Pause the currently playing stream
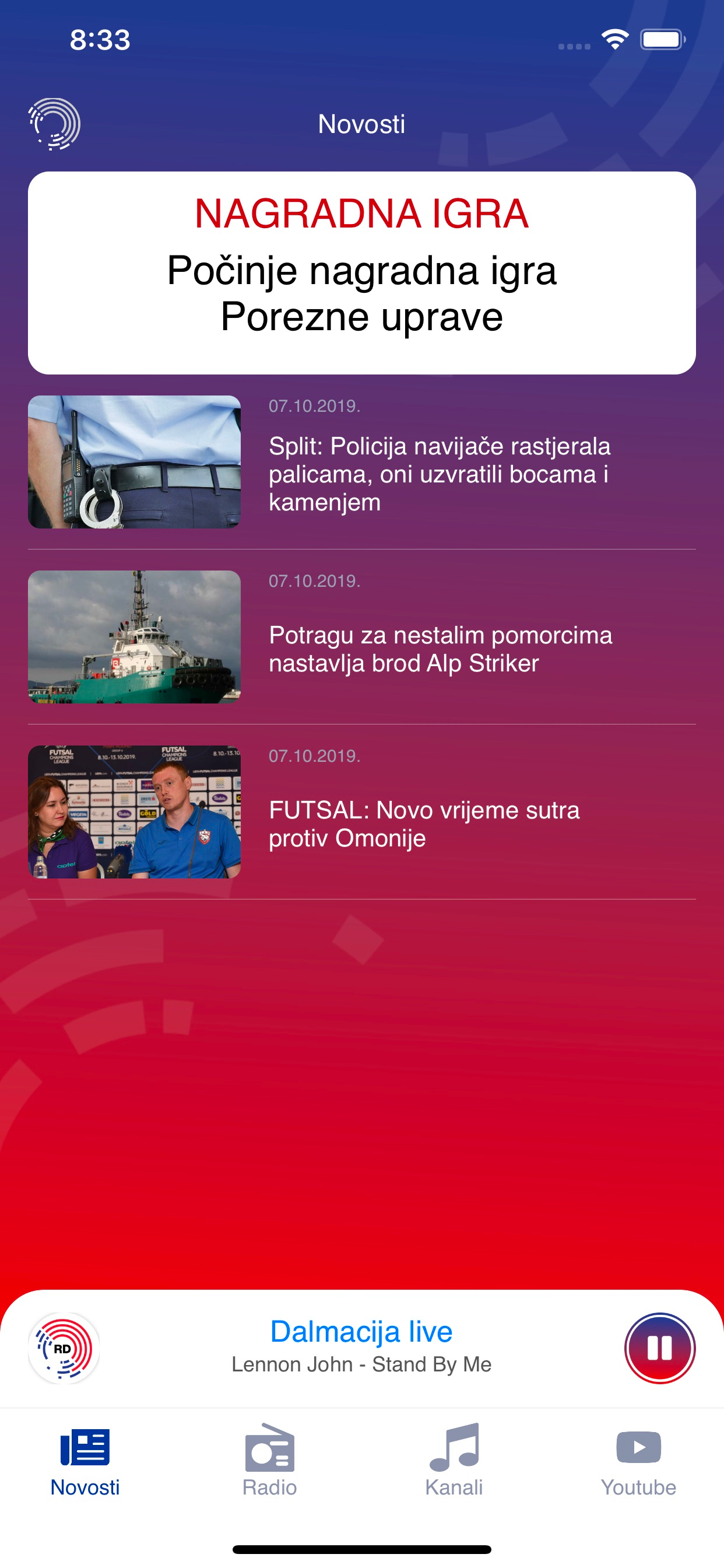This screenshot has height=1568, width=724. [x=659, y=1348]
